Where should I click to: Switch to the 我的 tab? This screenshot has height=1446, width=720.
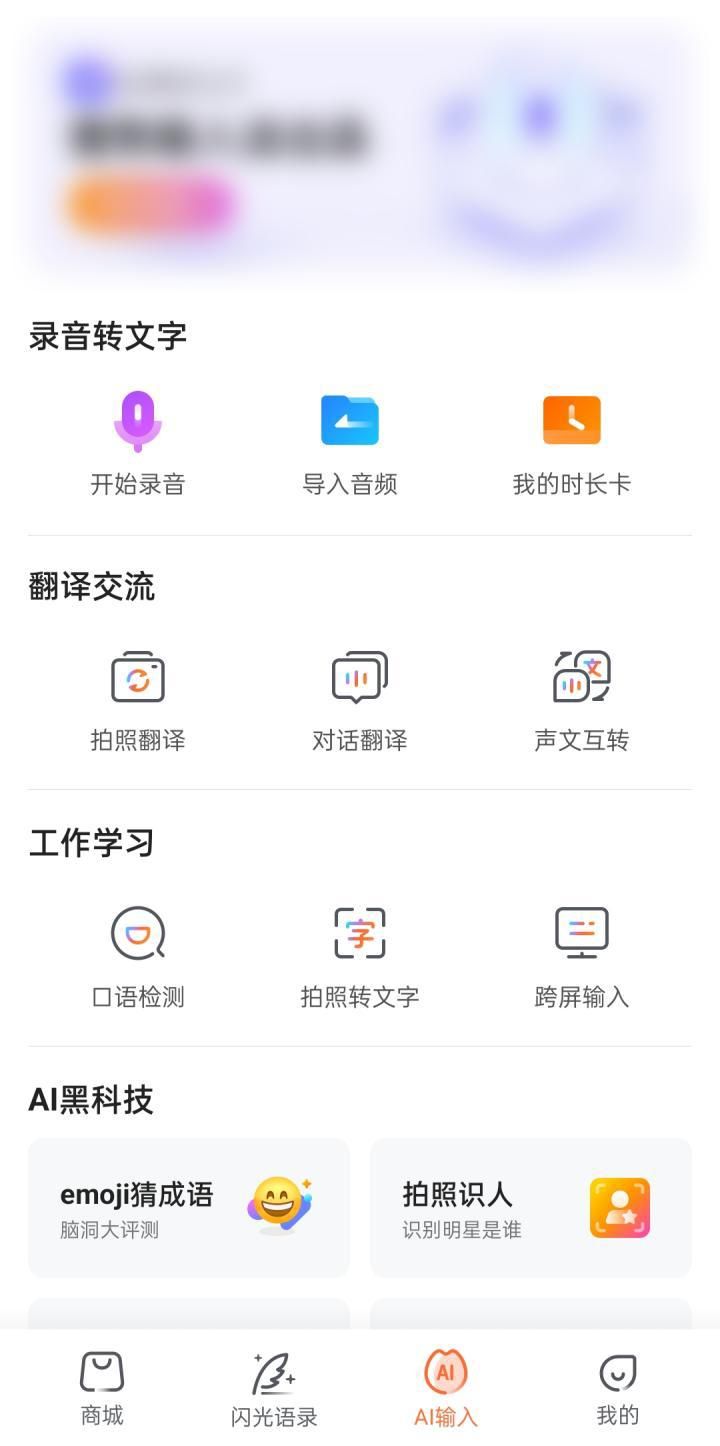tap(618, 1388)
